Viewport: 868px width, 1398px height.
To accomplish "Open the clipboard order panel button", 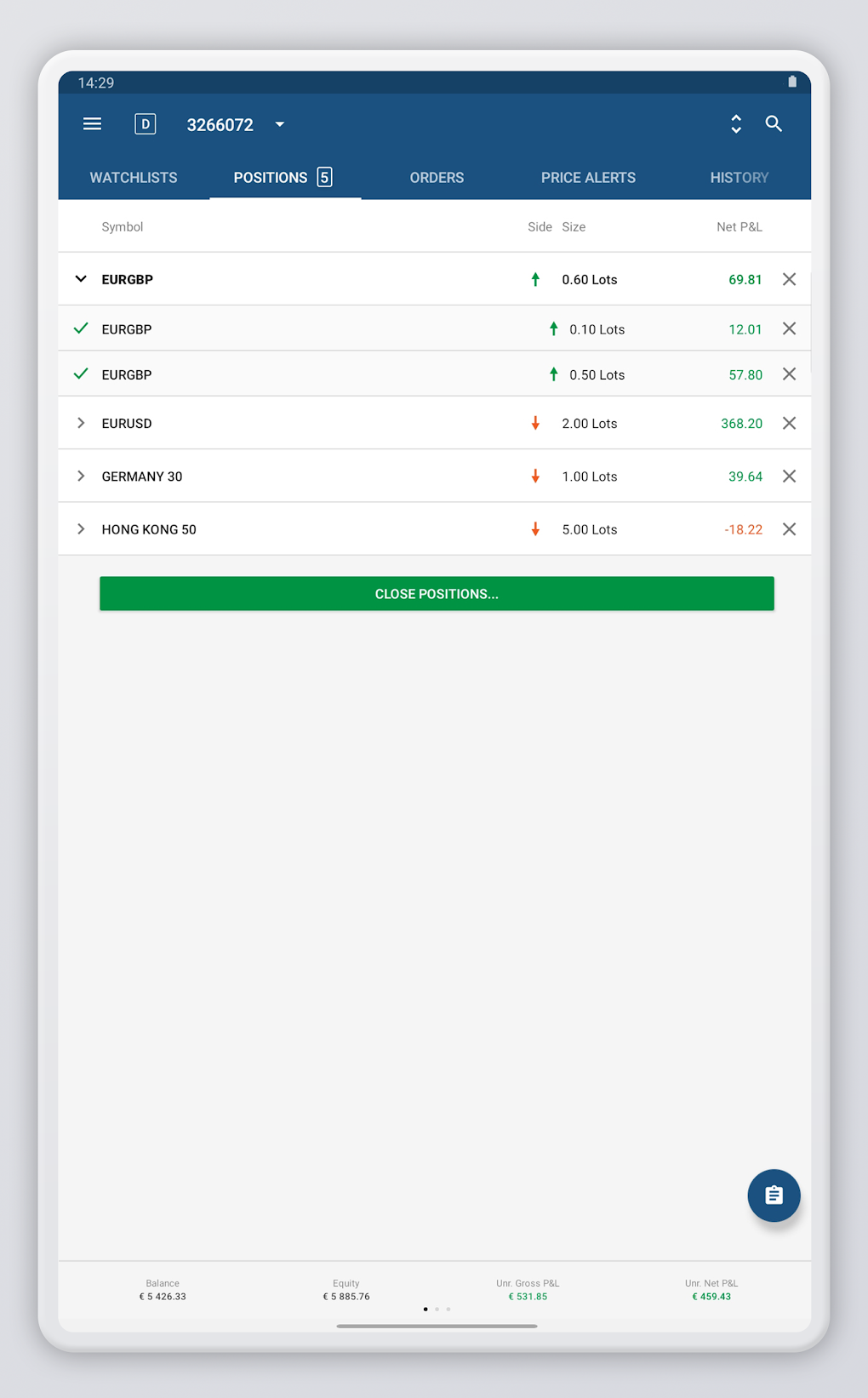I will coord(773,1195).
